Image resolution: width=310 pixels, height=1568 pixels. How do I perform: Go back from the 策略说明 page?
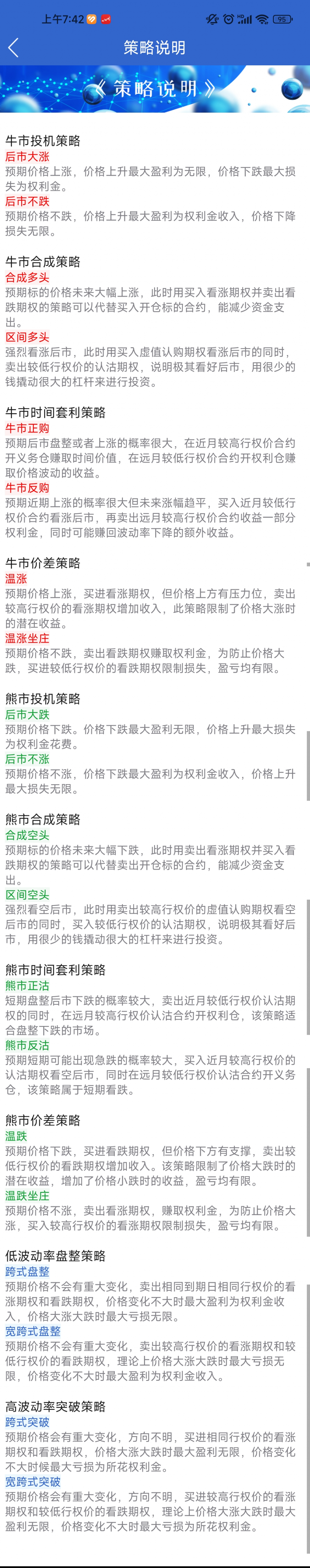[13, 47]
